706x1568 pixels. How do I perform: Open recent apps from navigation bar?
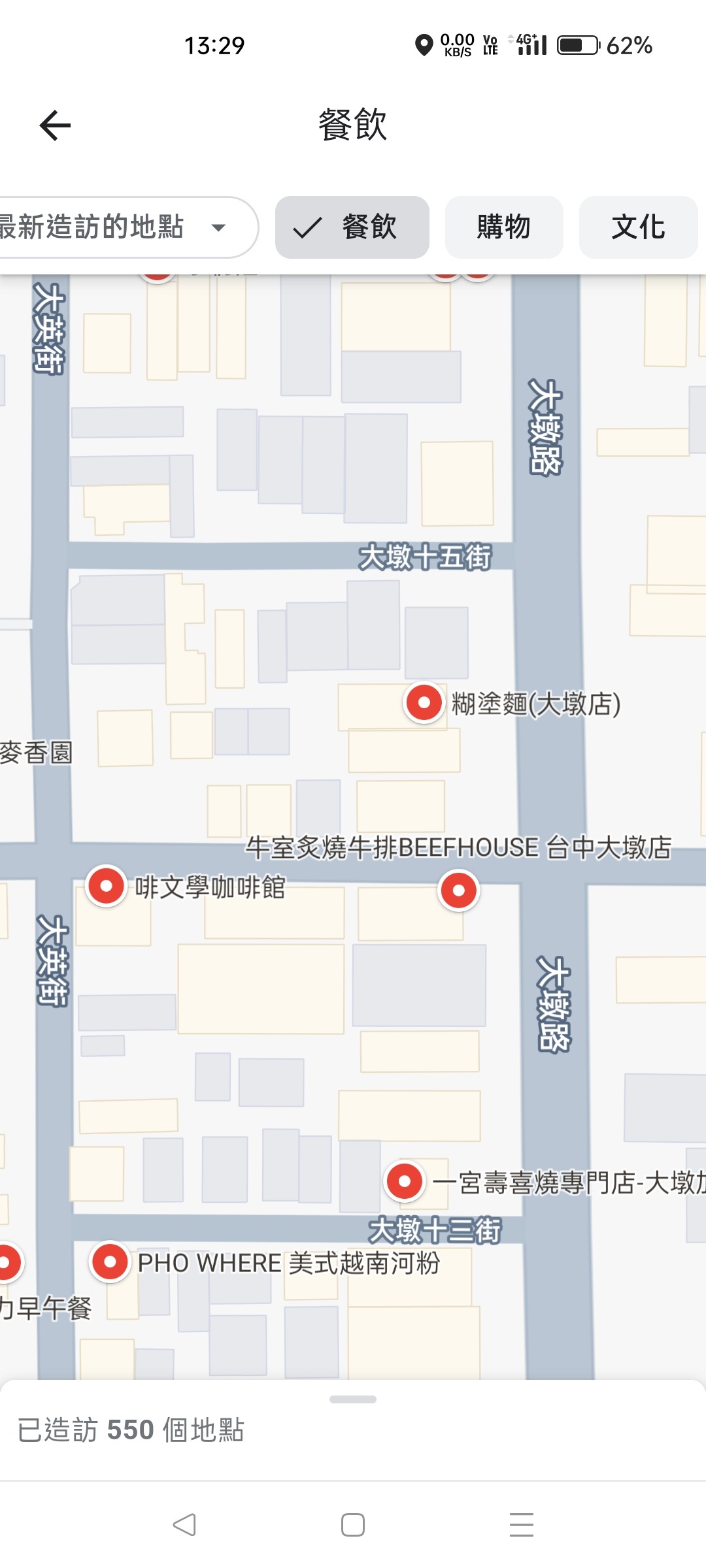[x=521, y=1525]
